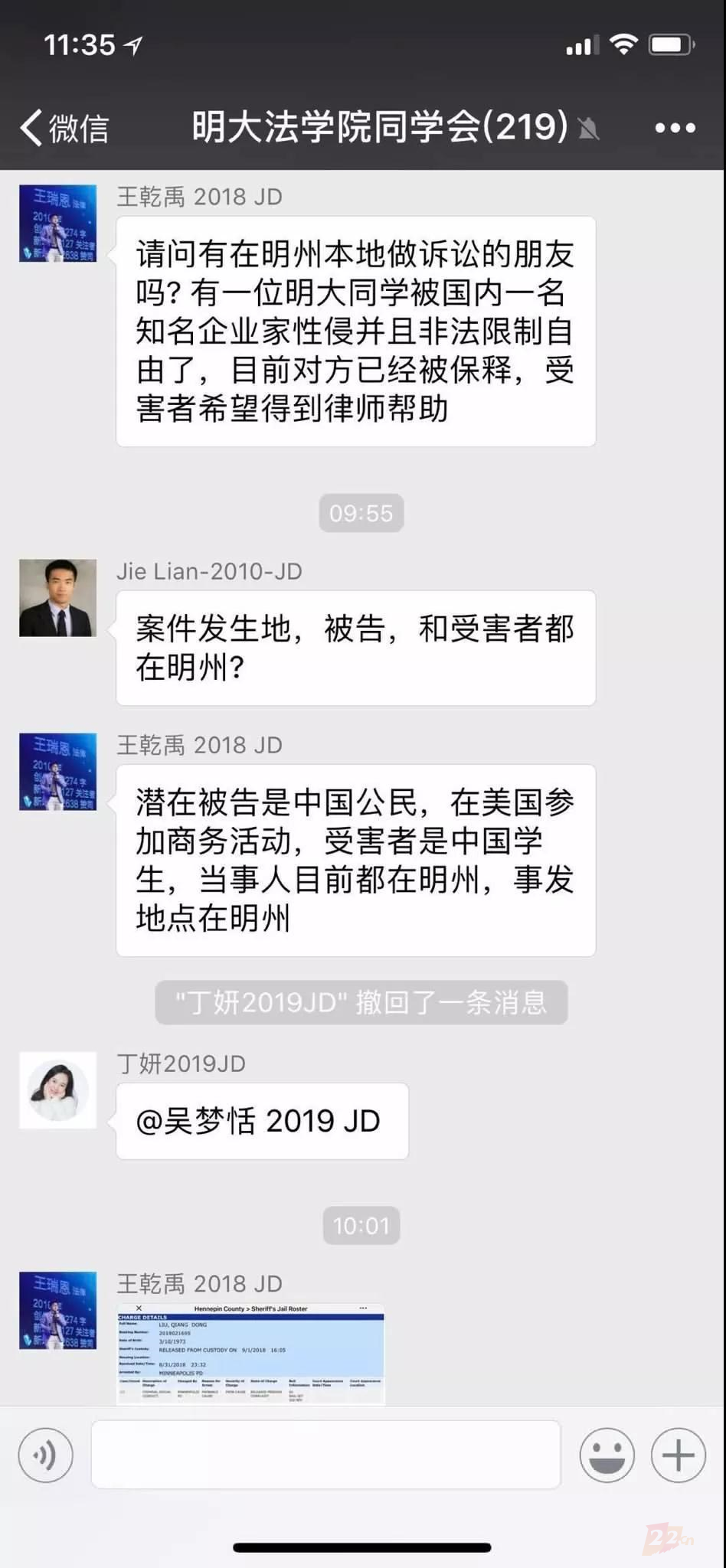Open the plus attachment menu
Screen dimensions: 726x1568
678,1455
